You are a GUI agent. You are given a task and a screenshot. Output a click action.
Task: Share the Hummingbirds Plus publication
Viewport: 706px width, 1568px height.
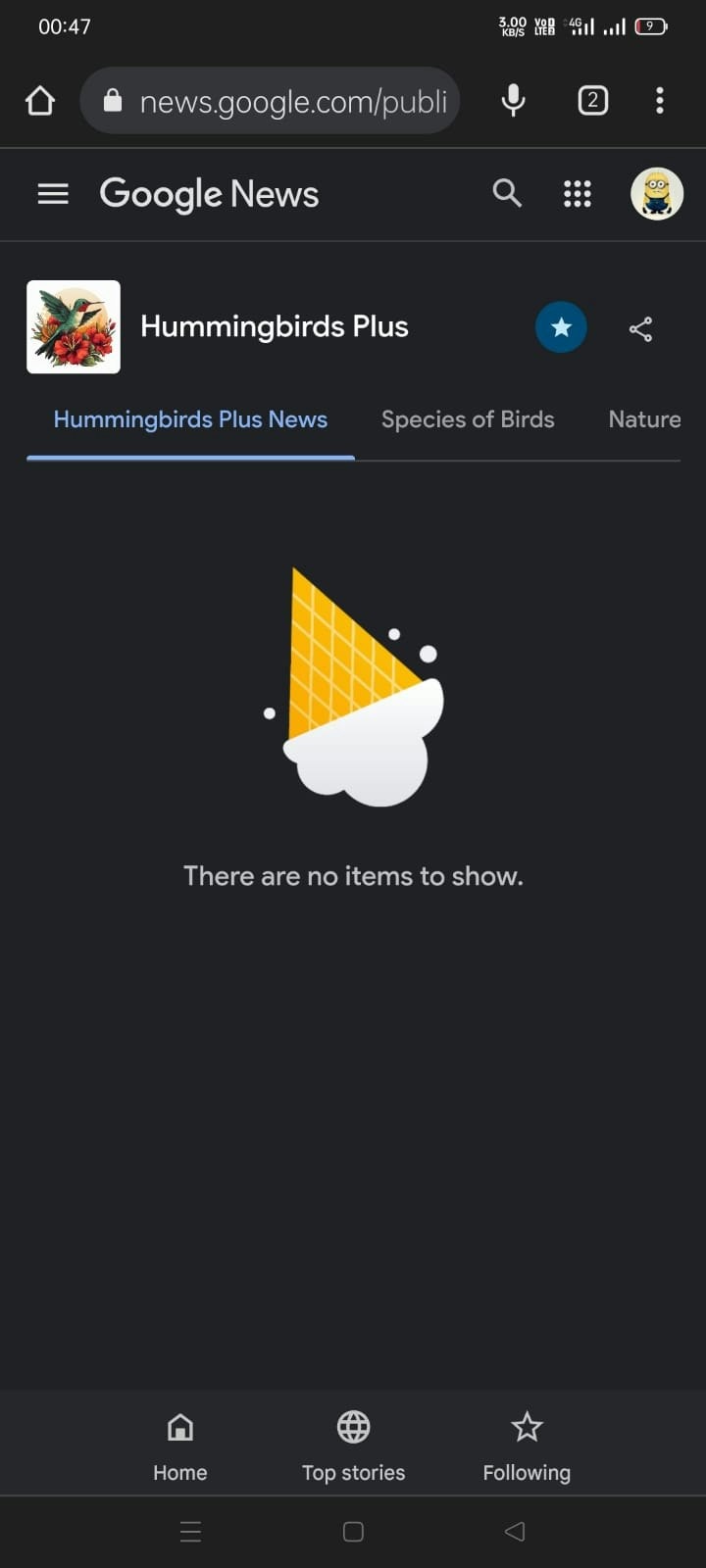640,329
